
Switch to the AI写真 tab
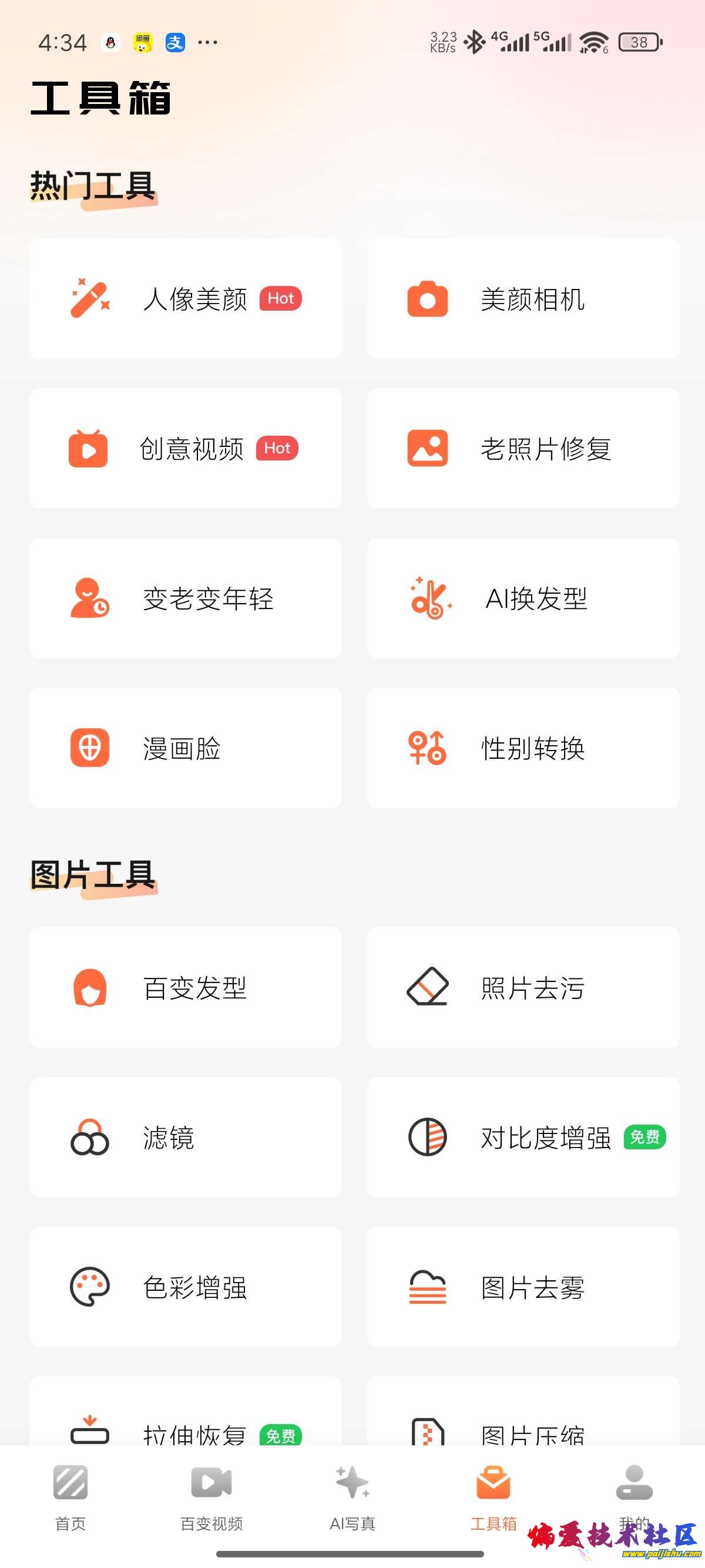[x=352, y=1497]
